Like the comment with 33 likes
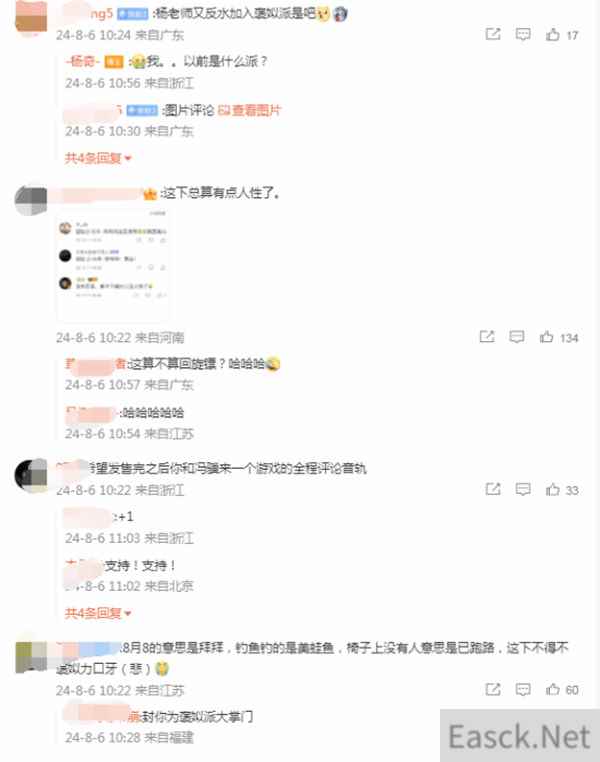This screenshot has height=762, width=600. 552,490
